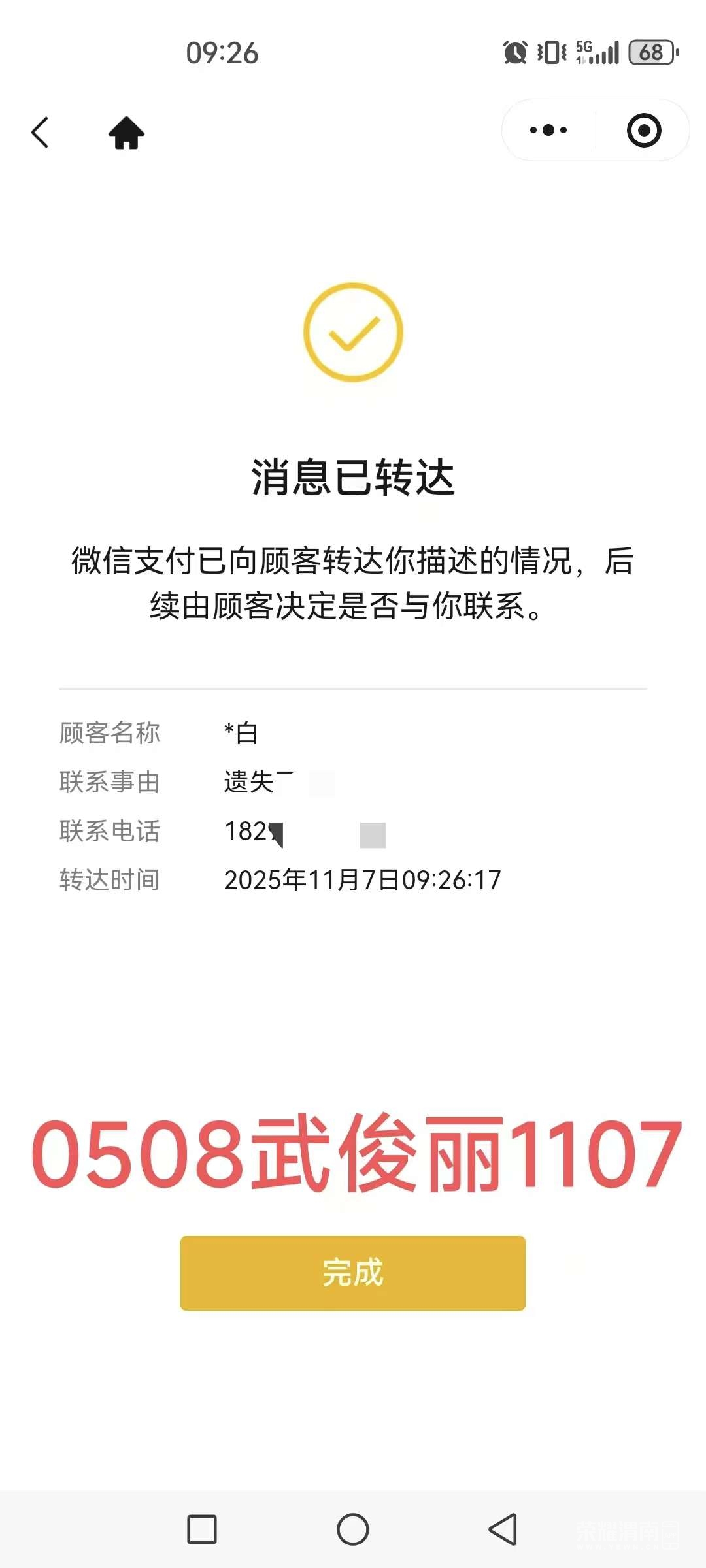Return to the mini program home page
706x1568 pixels.
(126, 133)
